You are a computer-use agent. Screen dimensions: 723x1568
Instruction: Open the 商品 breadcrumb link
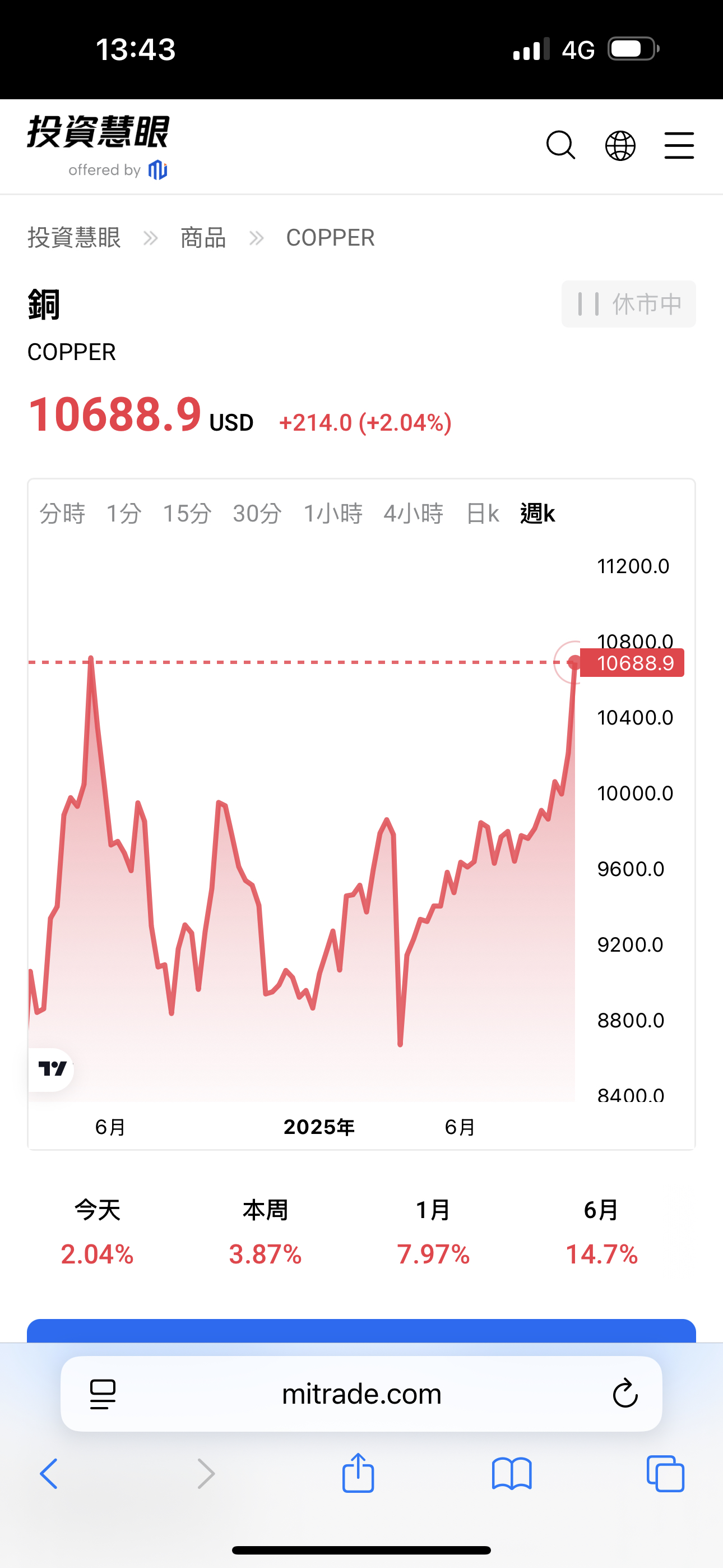click(203, 238)
